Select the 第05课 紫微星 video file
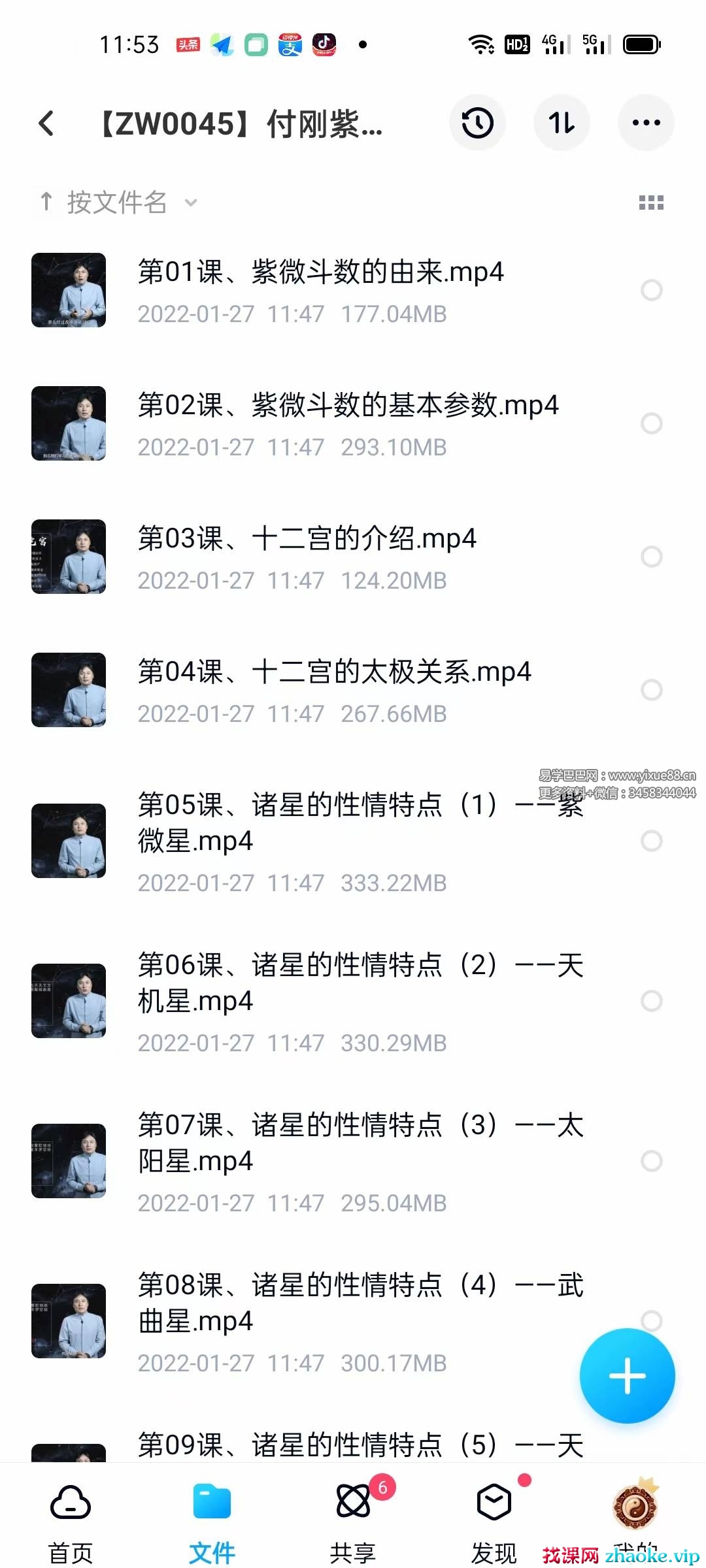The image size is (706, 1568). pyautogui.click(x=651, y=841)
